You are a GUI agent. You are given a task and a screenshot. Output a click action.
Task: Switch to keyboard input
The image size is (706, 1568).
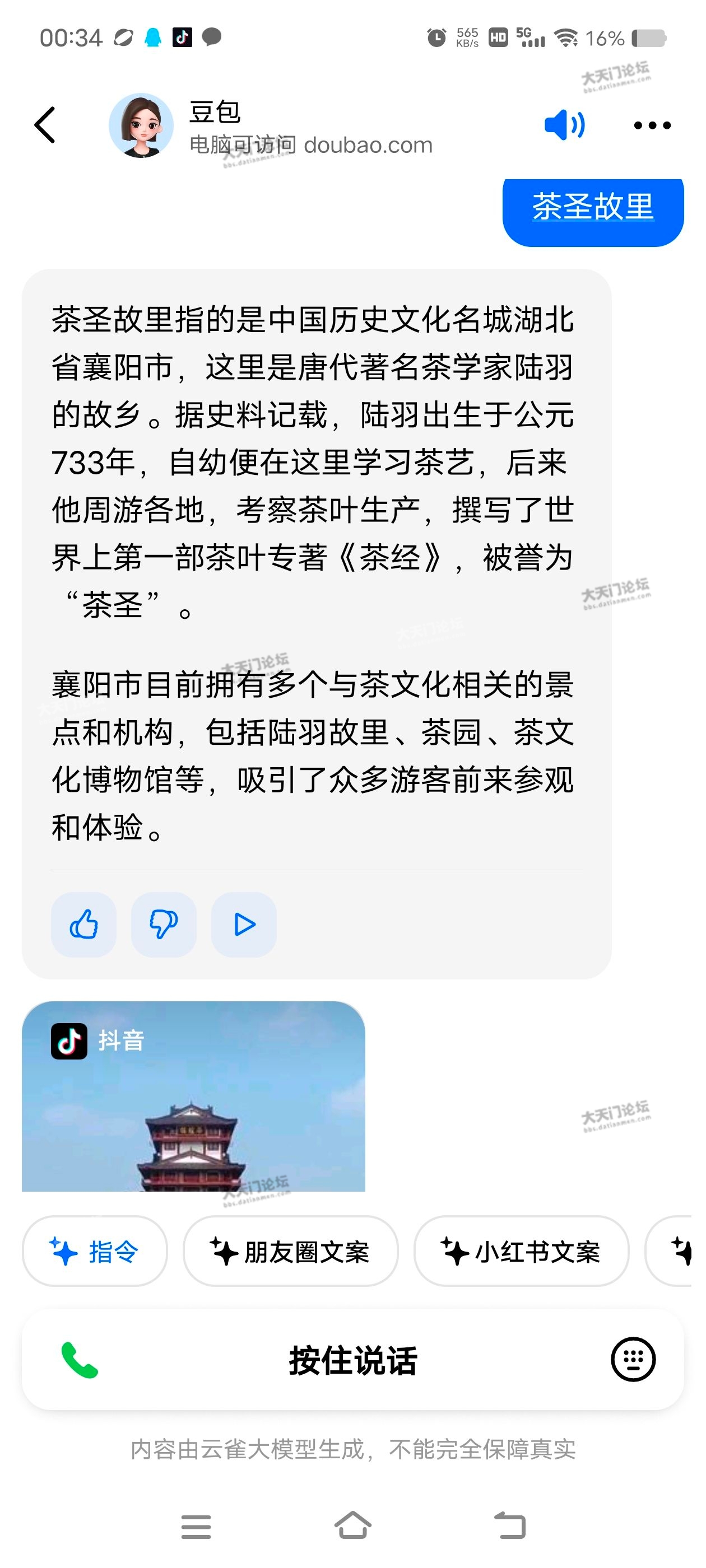pyautogui.click(x=633, y=1360)
